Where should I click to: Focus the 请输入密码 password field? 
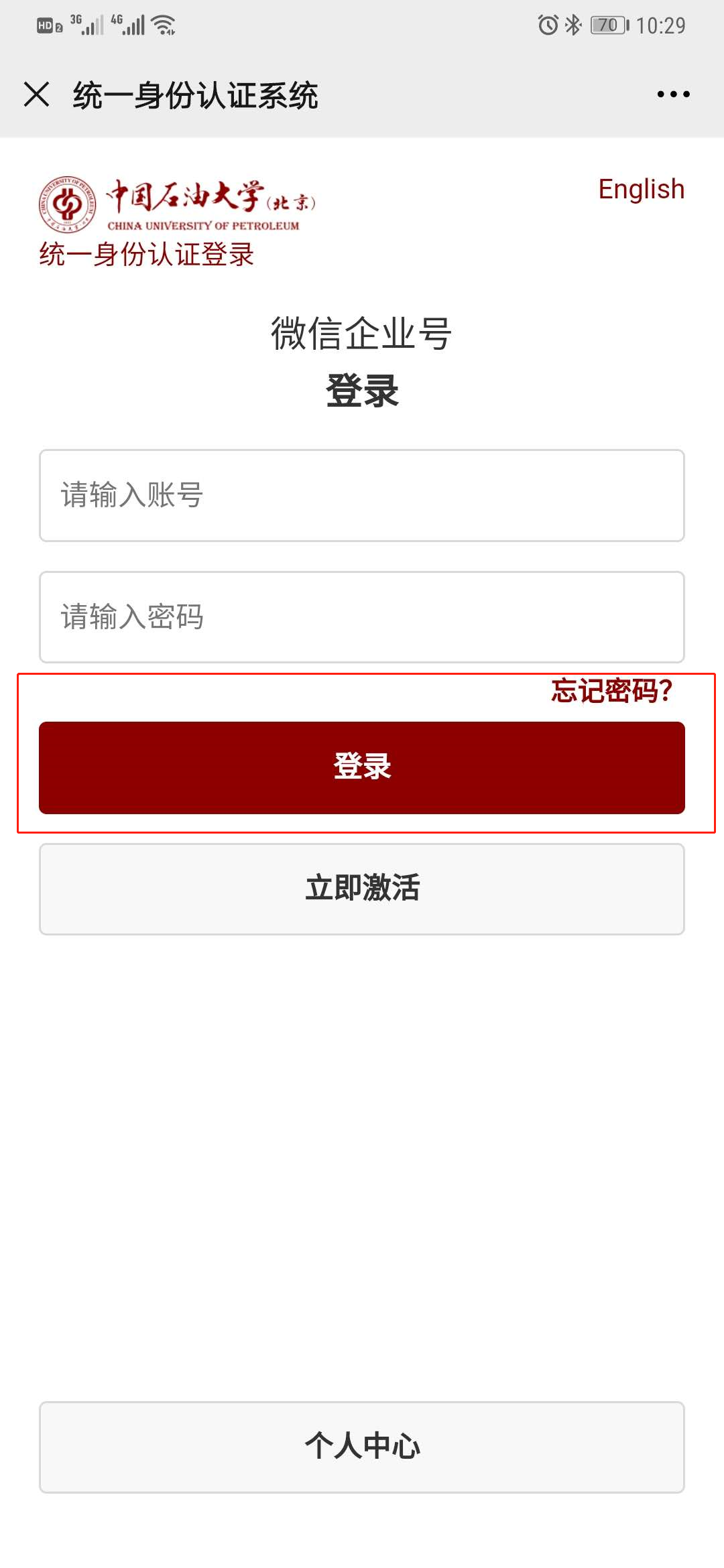point(362,617)
